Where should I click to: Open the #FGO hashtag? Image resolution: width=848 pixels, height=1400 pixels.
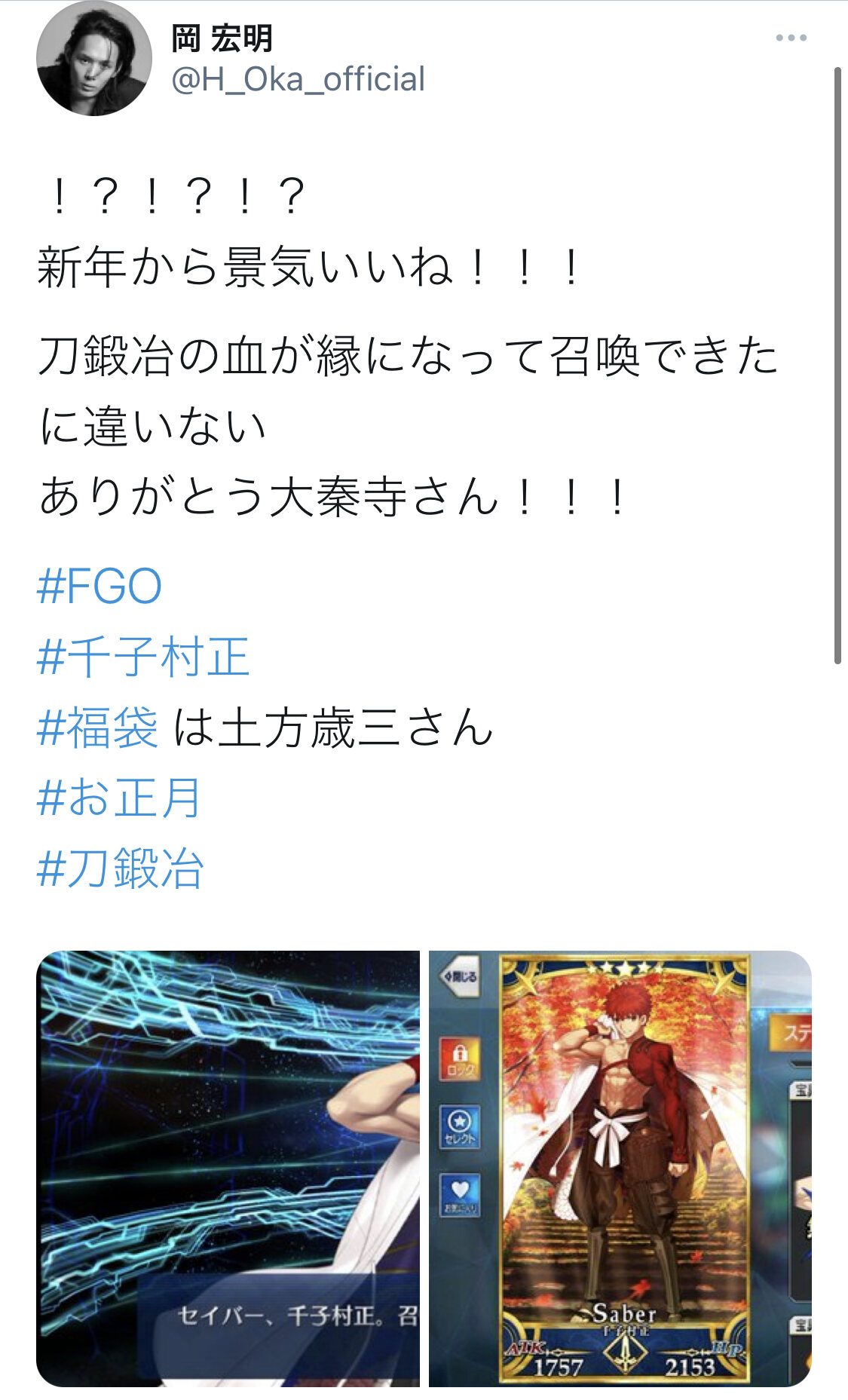pyautogui.click(x=99, y=587)
